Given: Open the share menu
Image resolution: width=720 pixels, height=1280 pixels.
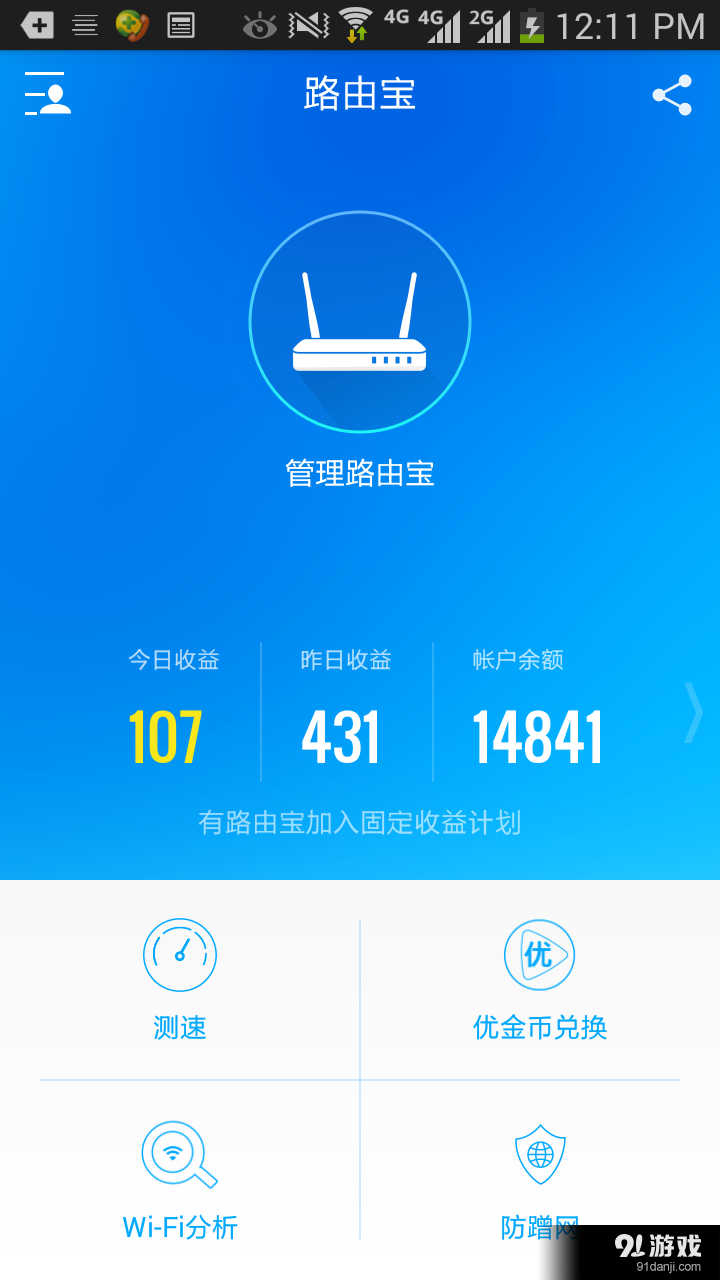Looking at the screenshot, I should coord(672,95).
